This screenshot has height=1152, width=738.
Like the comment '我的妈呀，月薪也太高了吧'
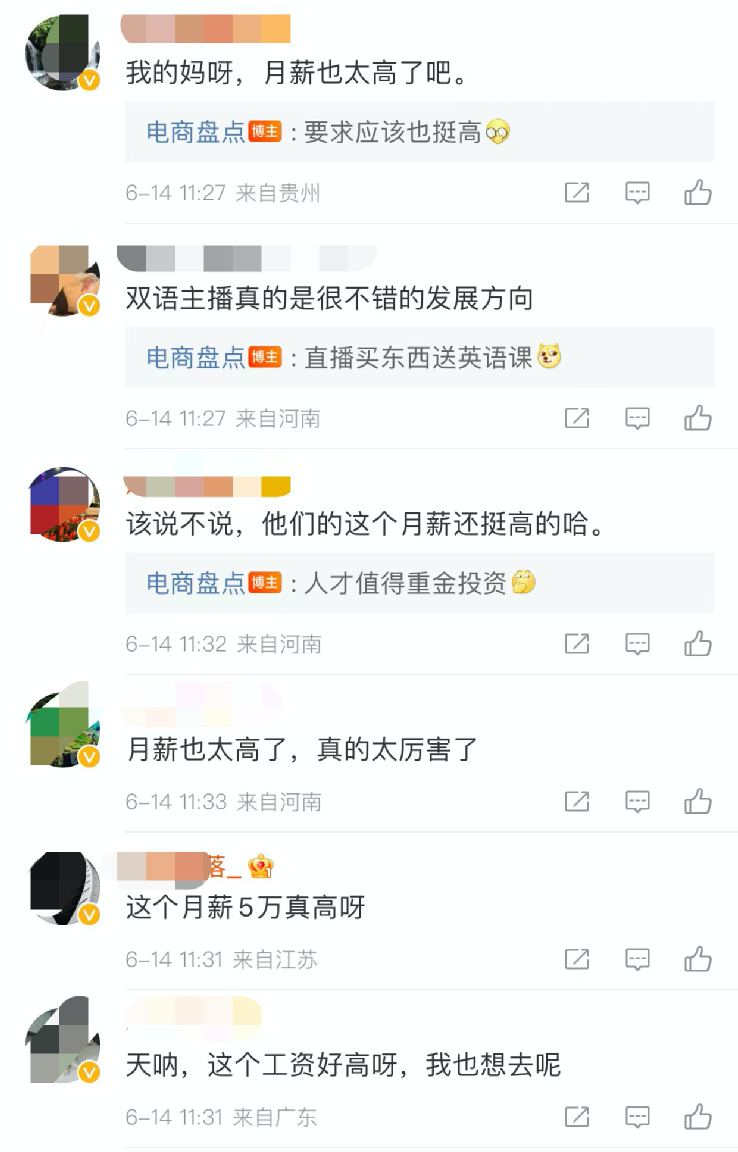point(698,193)
